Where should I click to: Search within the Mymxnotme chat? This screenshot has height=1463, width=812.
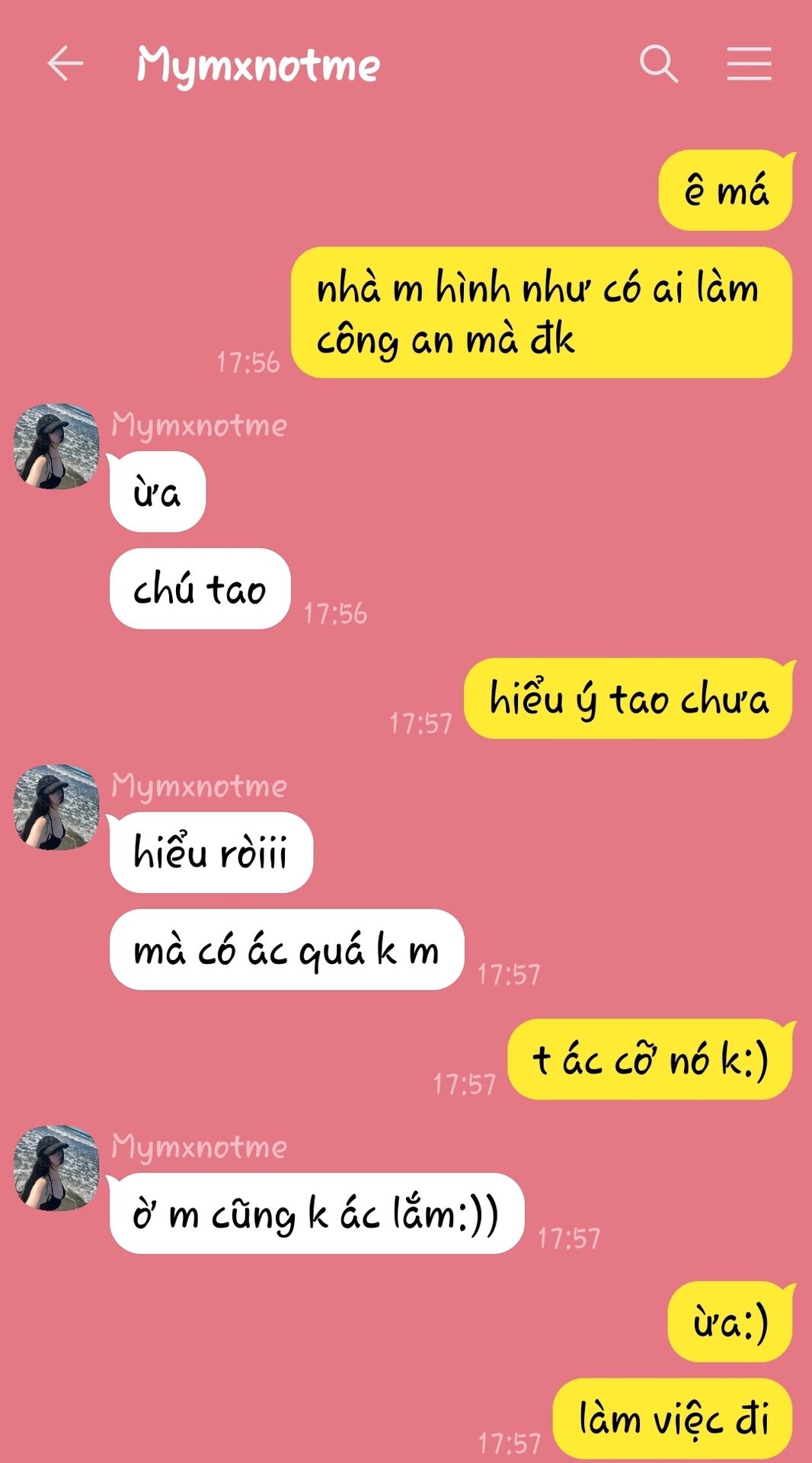point(659,63)
